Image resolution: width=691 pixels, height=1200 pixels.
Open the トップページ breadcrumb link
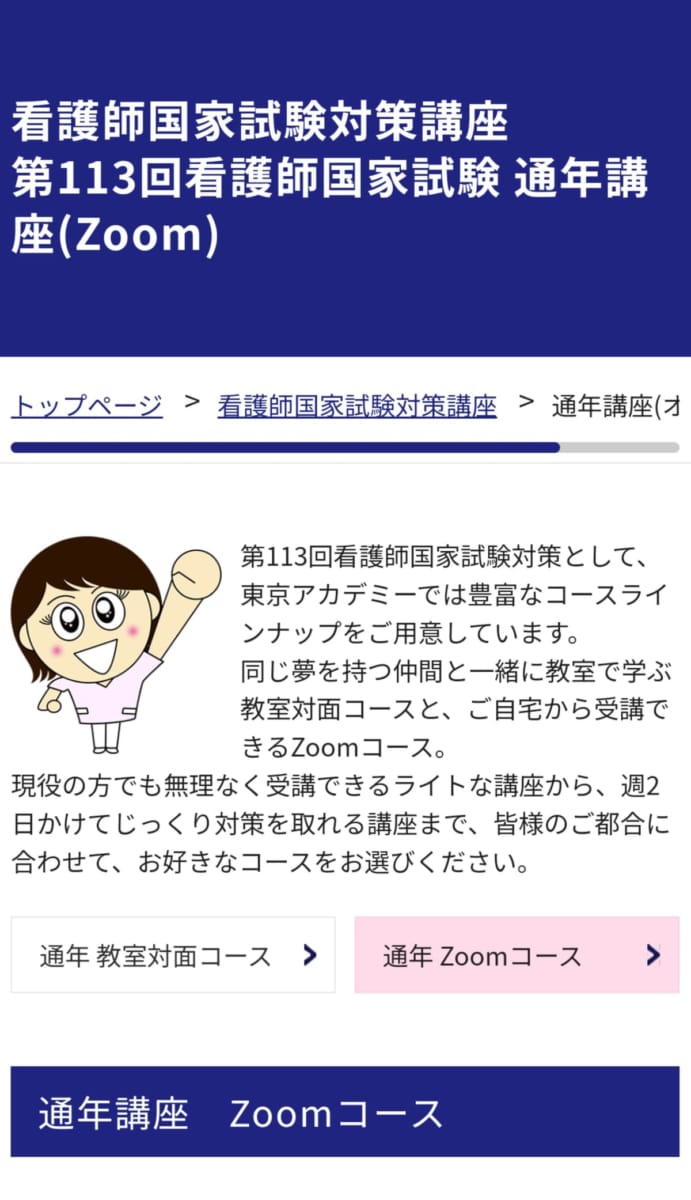(86, 406)
